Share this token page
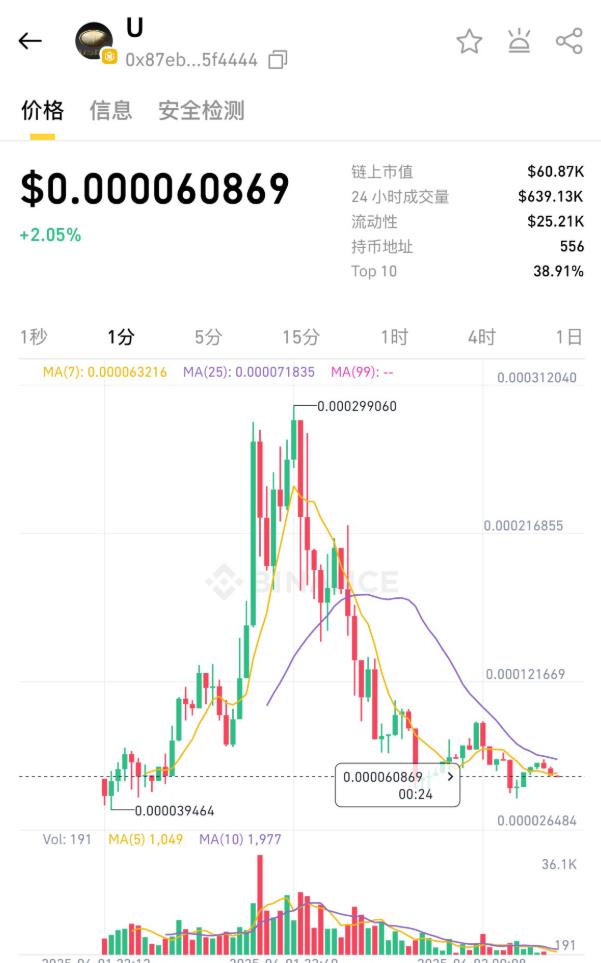The width and height of the screenshot is (601, 963). point(569,41)
